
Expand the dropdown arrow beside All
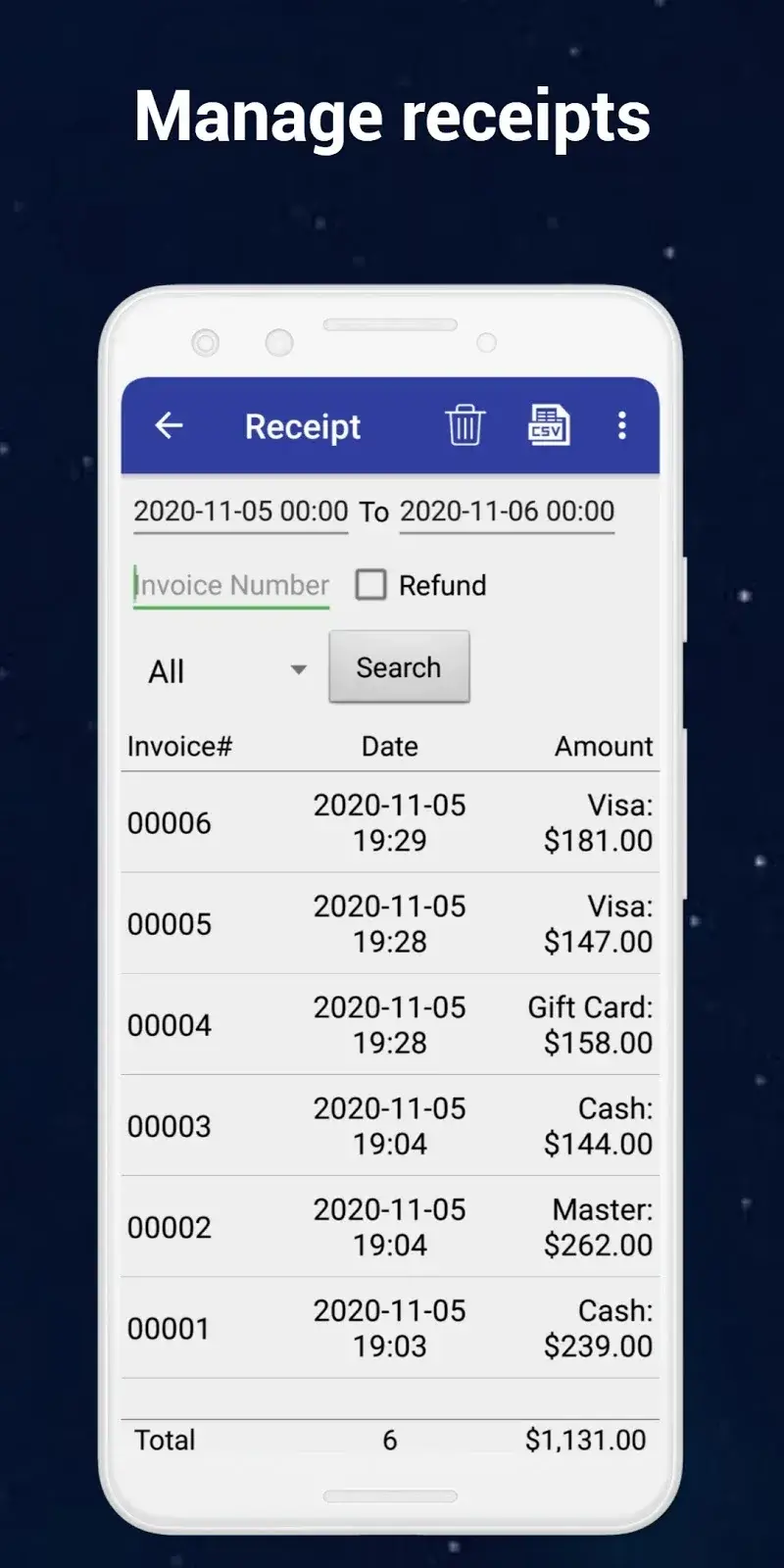pyautogui.click(x=298, y=670)
